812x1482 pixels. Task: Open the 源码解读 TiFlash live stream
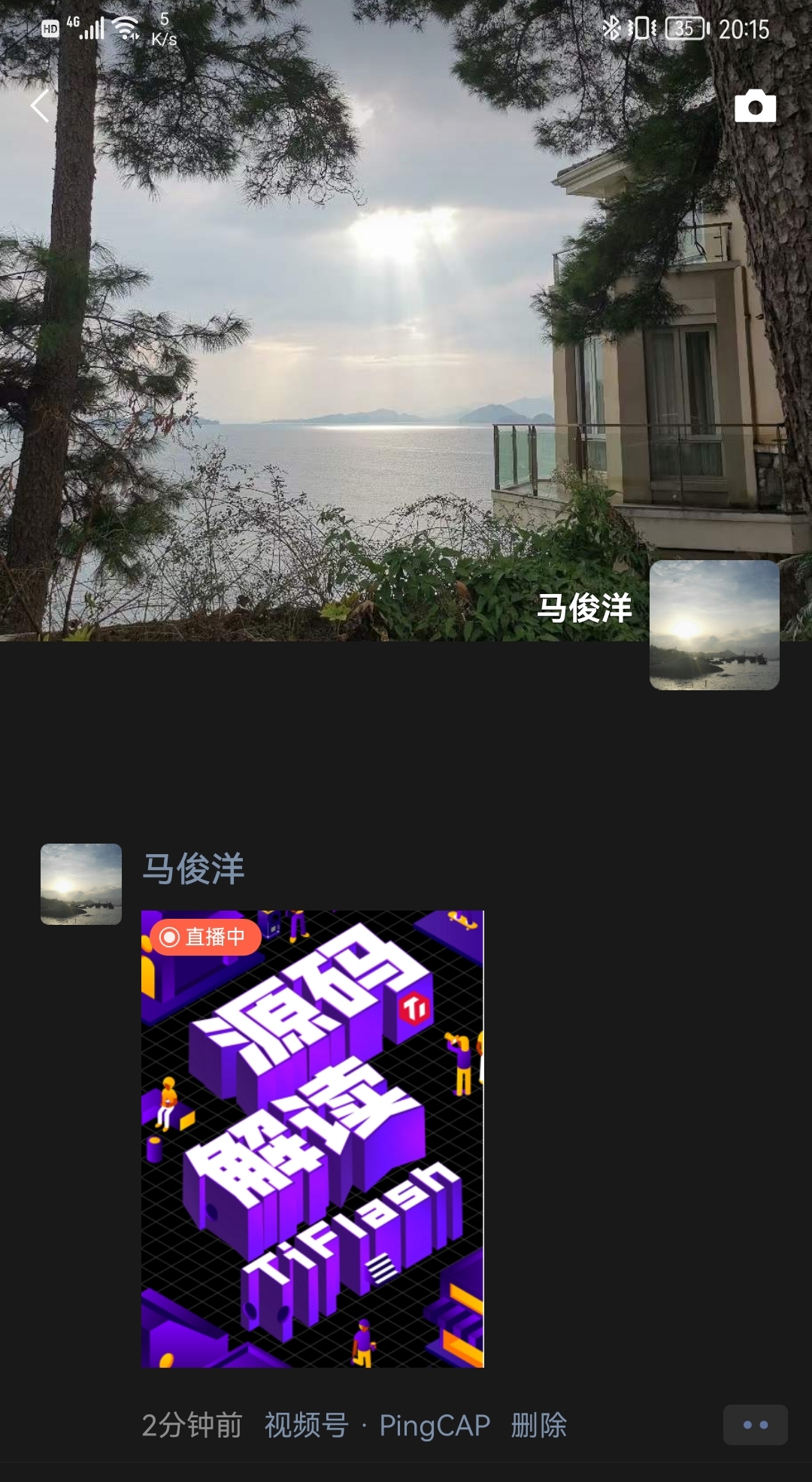(313, 1138)
